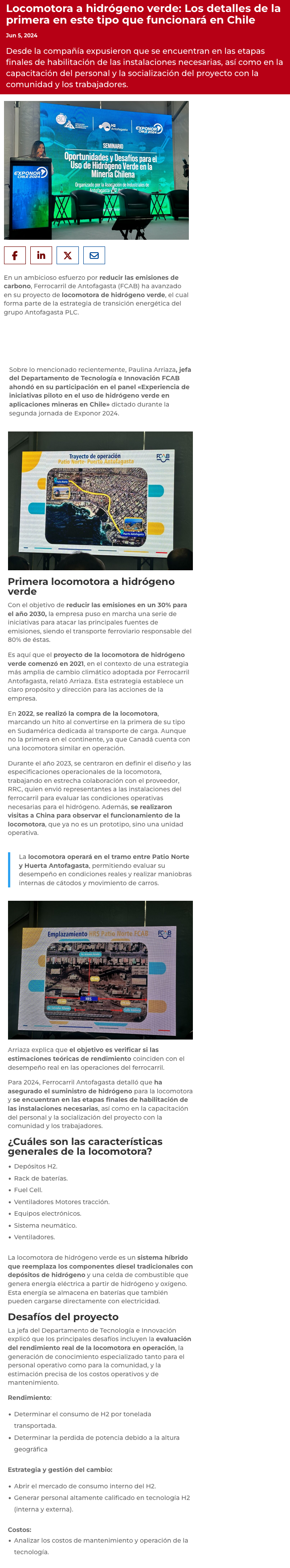Share the article by email

(x=94, y=255)
